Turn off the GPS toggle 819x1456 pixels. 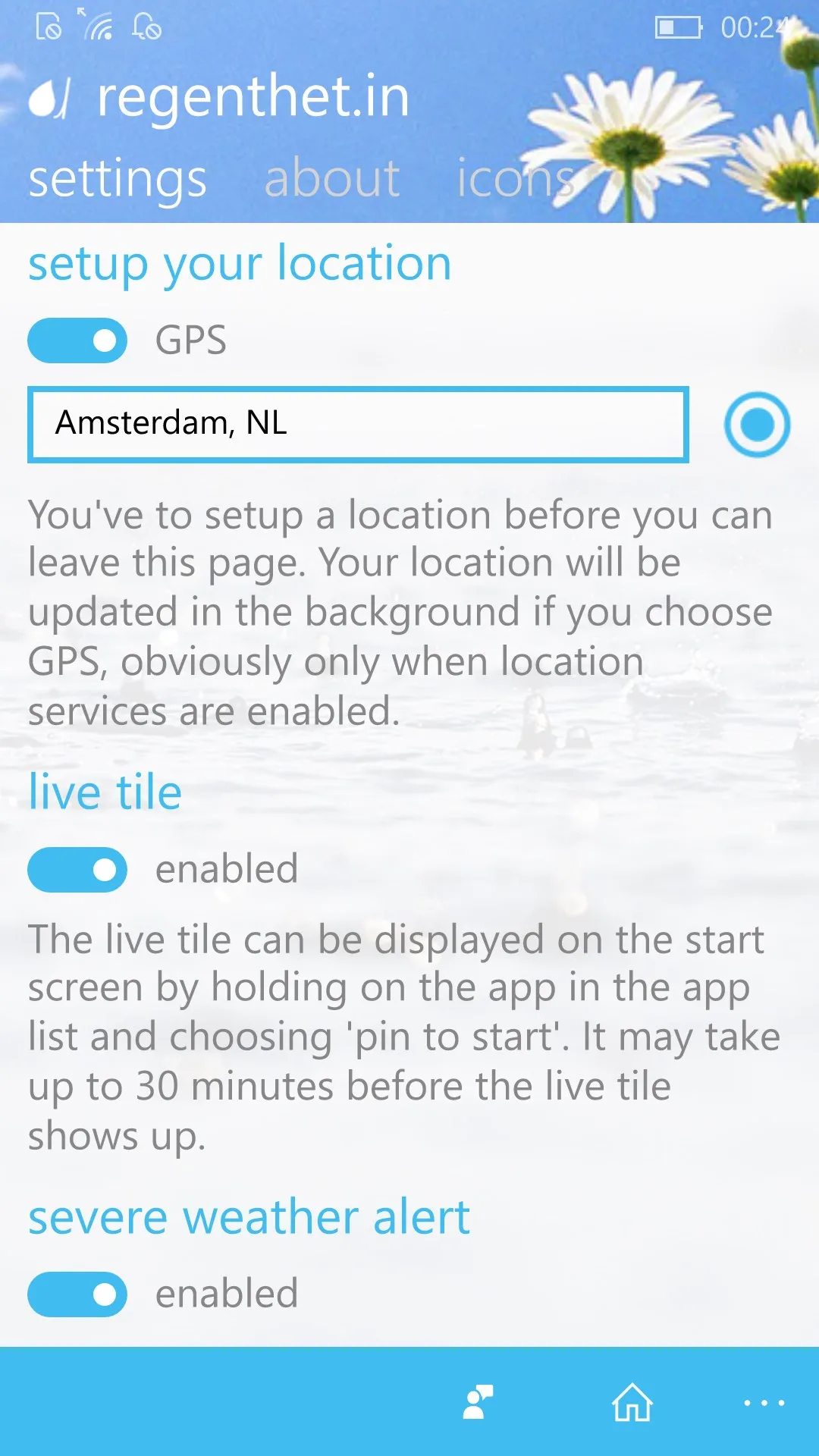tap(77, 340)
